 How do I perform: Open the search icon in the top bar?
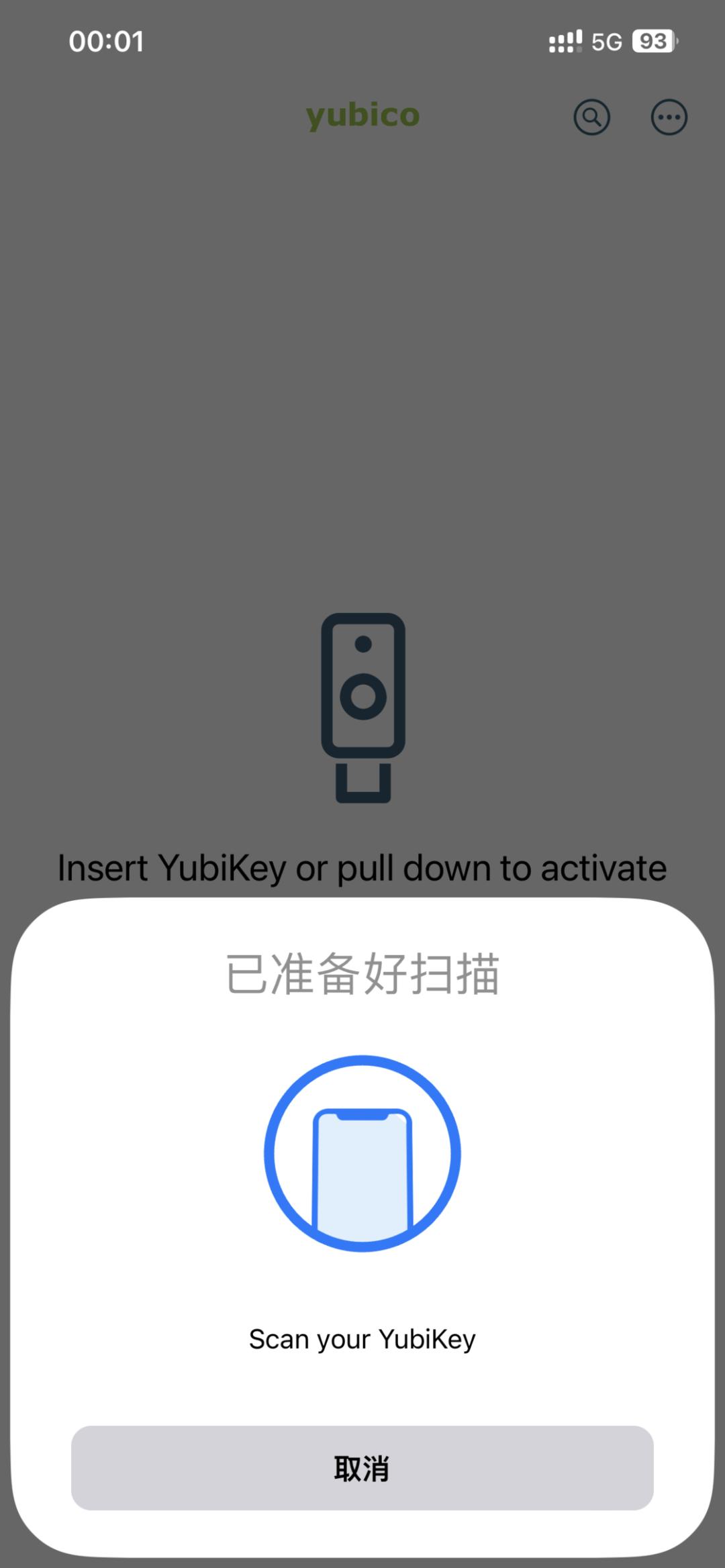(591, 117)
